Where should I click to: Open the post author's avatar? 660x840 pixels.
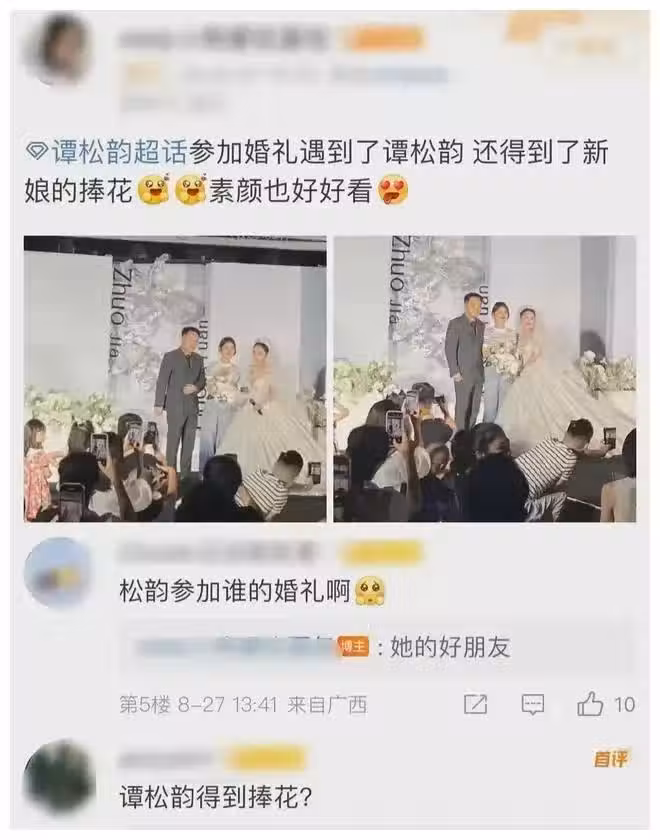pos(58,50)
